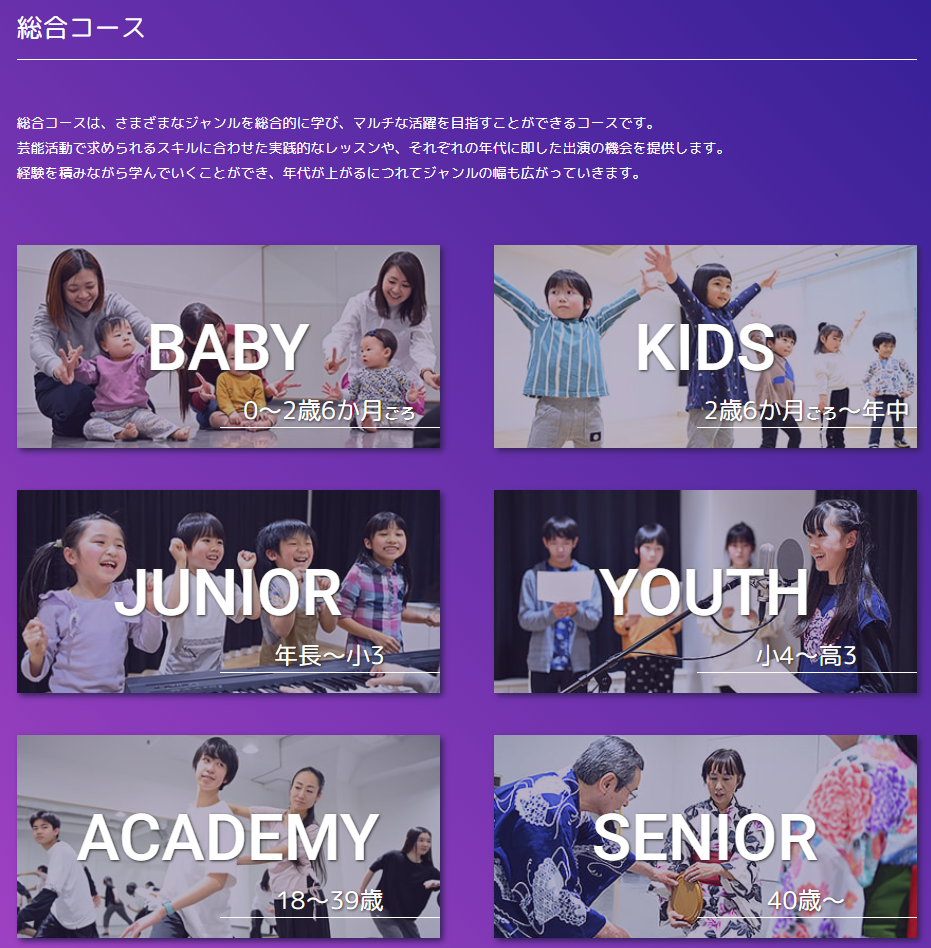Open the ACADEMY 18〜39歳 course
931x948 pixels.
pos(228,836)
